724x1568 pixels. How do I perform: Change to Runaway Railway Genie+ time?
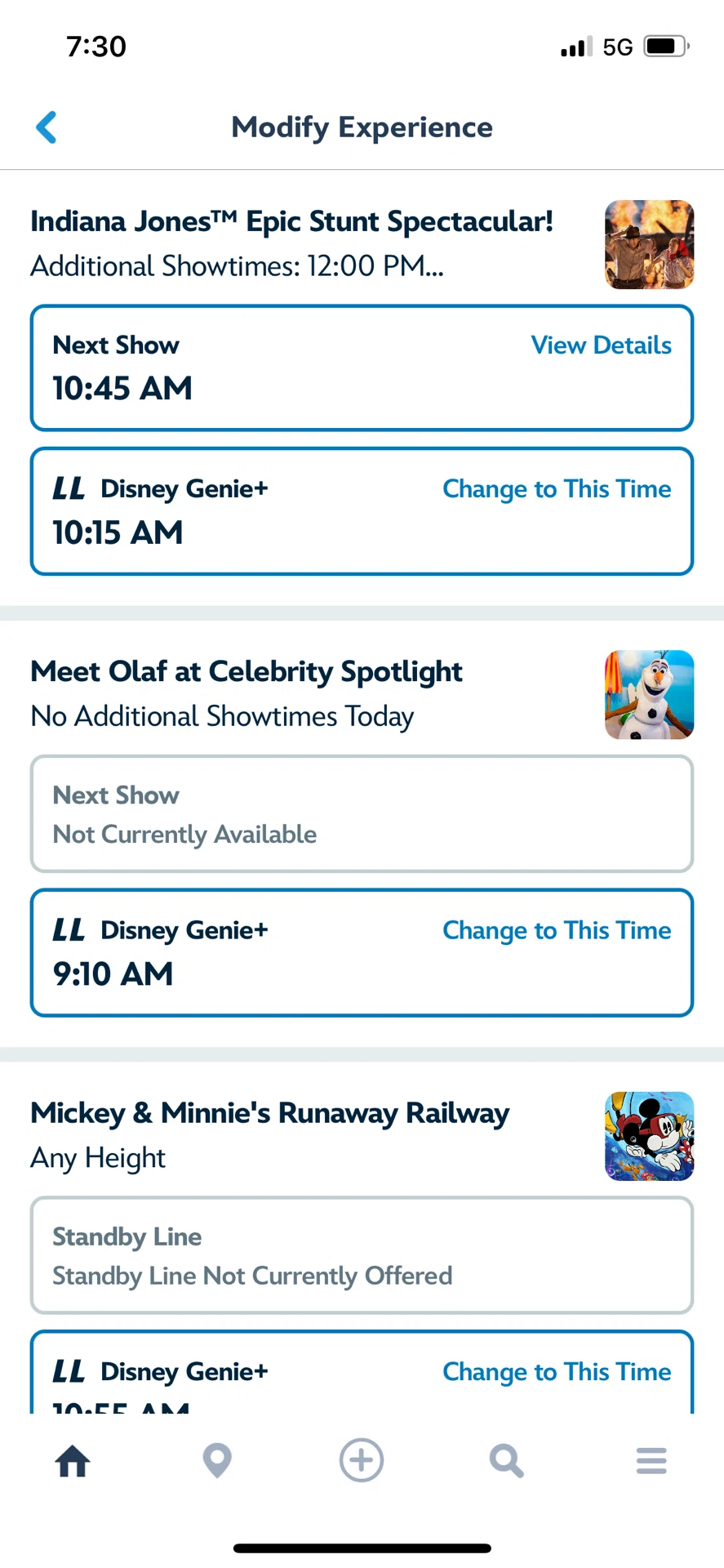(x=557, y=1372)
